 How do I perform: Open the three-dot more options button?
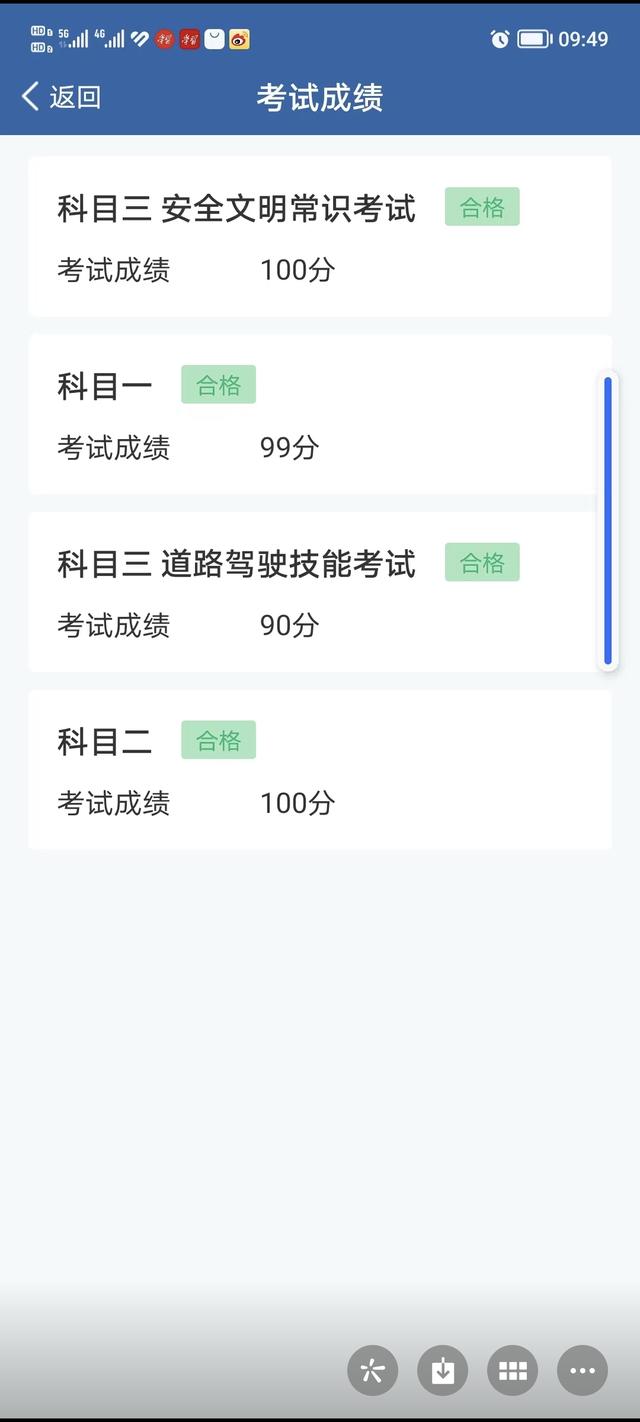point(582,1370)
